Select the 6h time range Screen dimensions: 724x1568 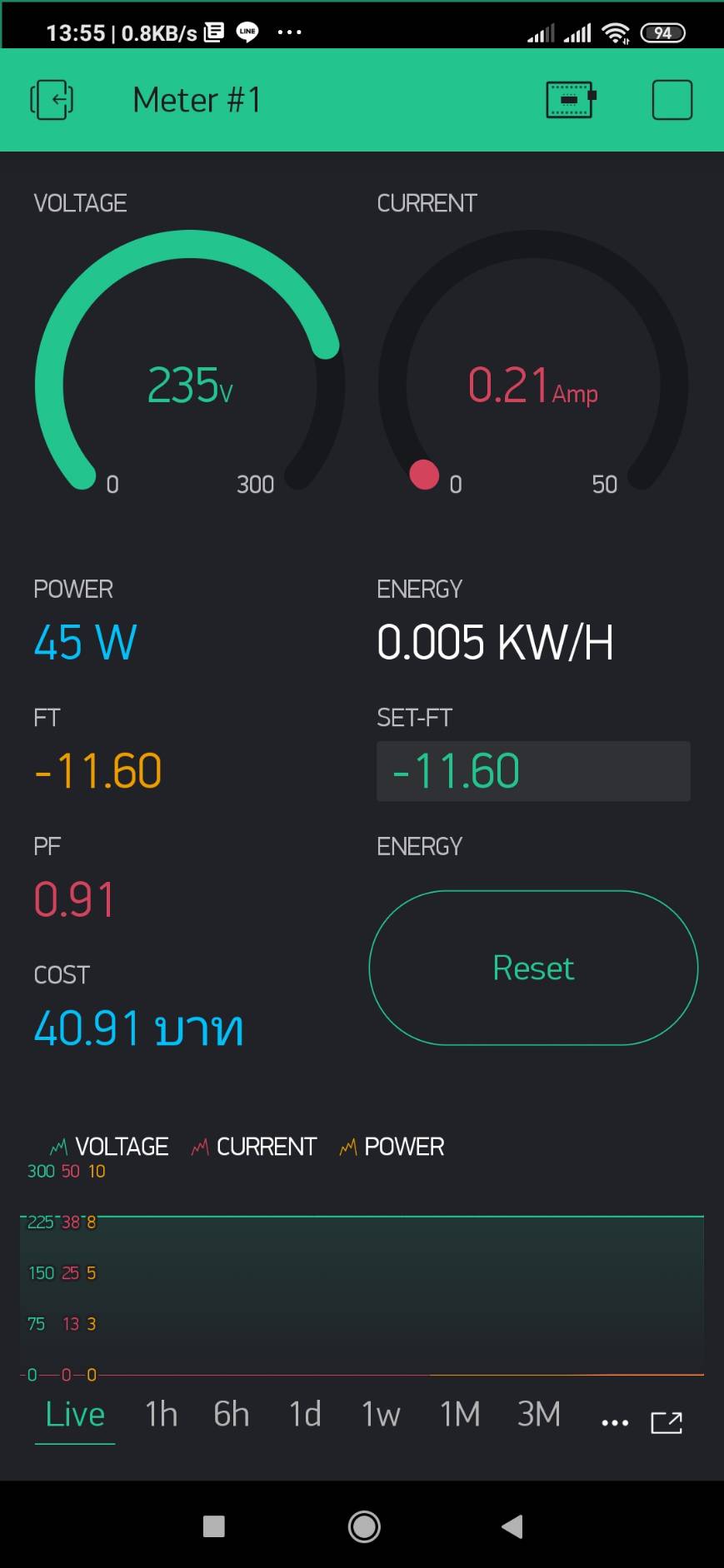232,1414
